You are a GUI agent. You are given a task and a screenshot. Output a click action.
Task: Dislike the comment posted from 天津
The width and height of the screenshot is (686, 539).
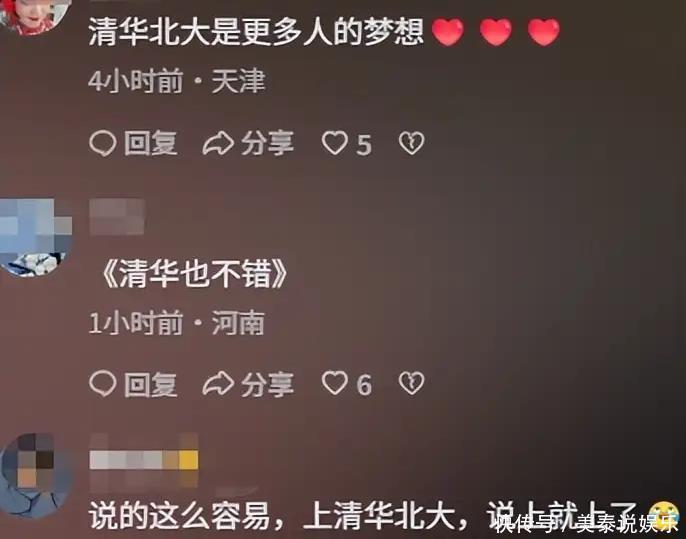pos(411,143)
